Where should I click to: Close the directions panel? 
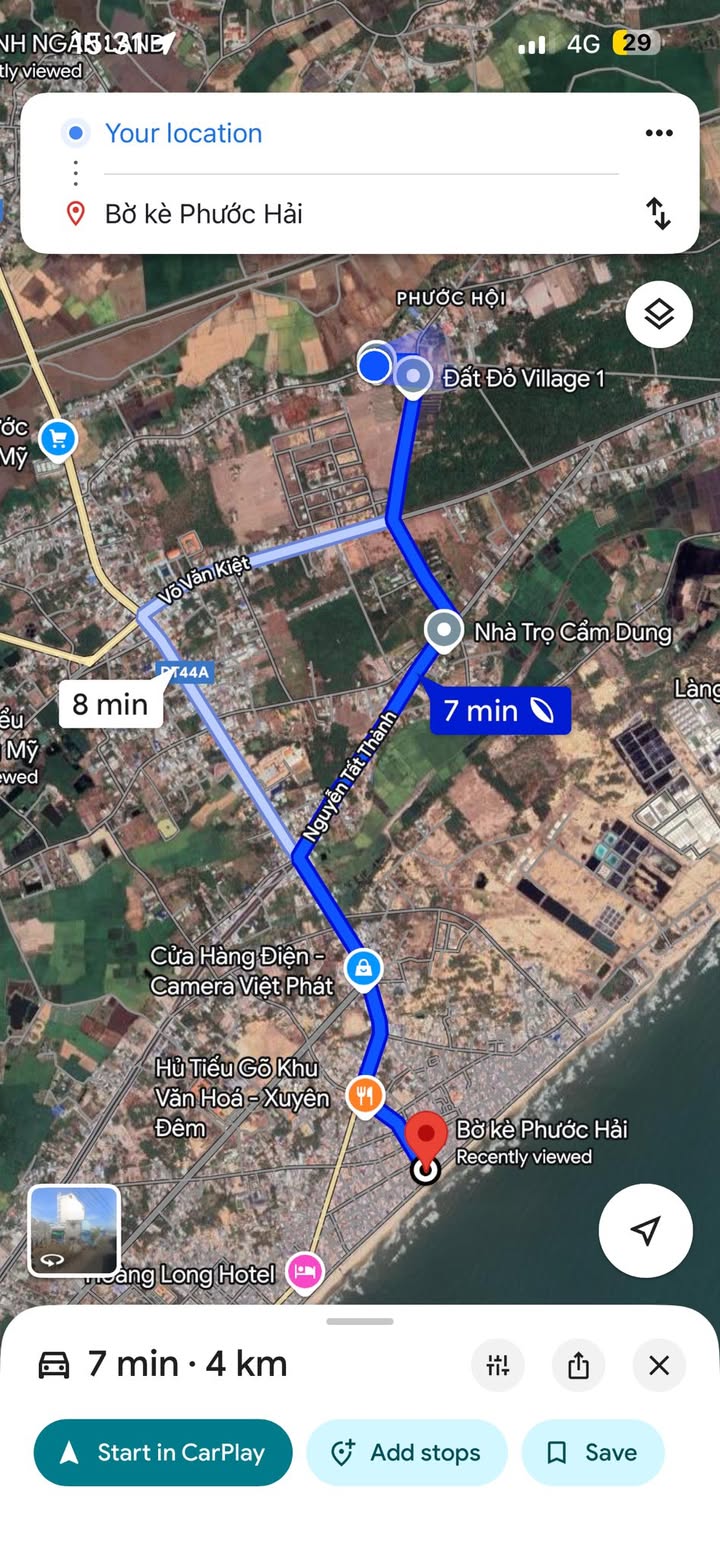click(x=659, y=1365)
